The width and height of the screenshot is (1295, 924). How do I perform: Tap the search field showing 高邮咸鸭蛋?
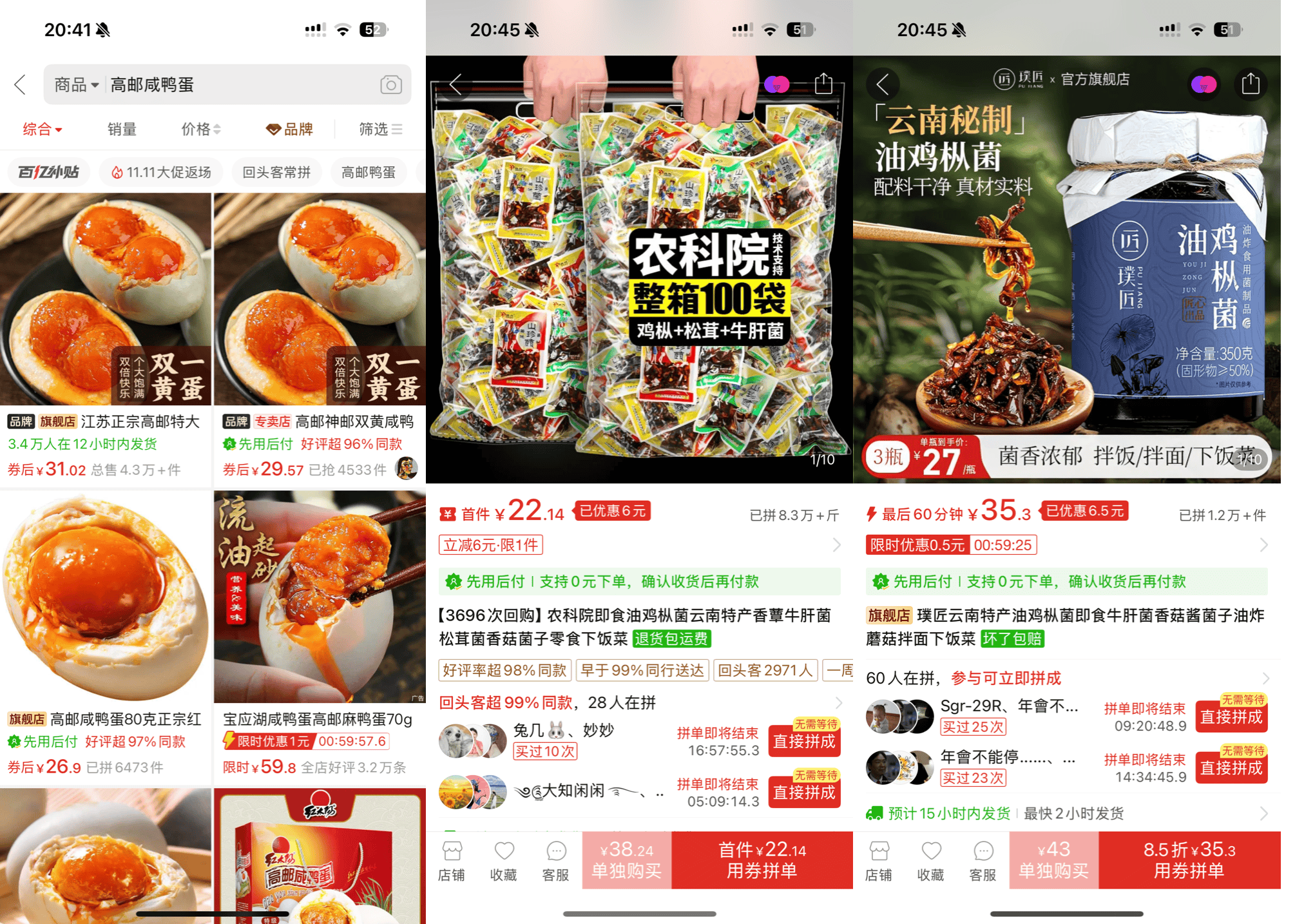(238, 84)
